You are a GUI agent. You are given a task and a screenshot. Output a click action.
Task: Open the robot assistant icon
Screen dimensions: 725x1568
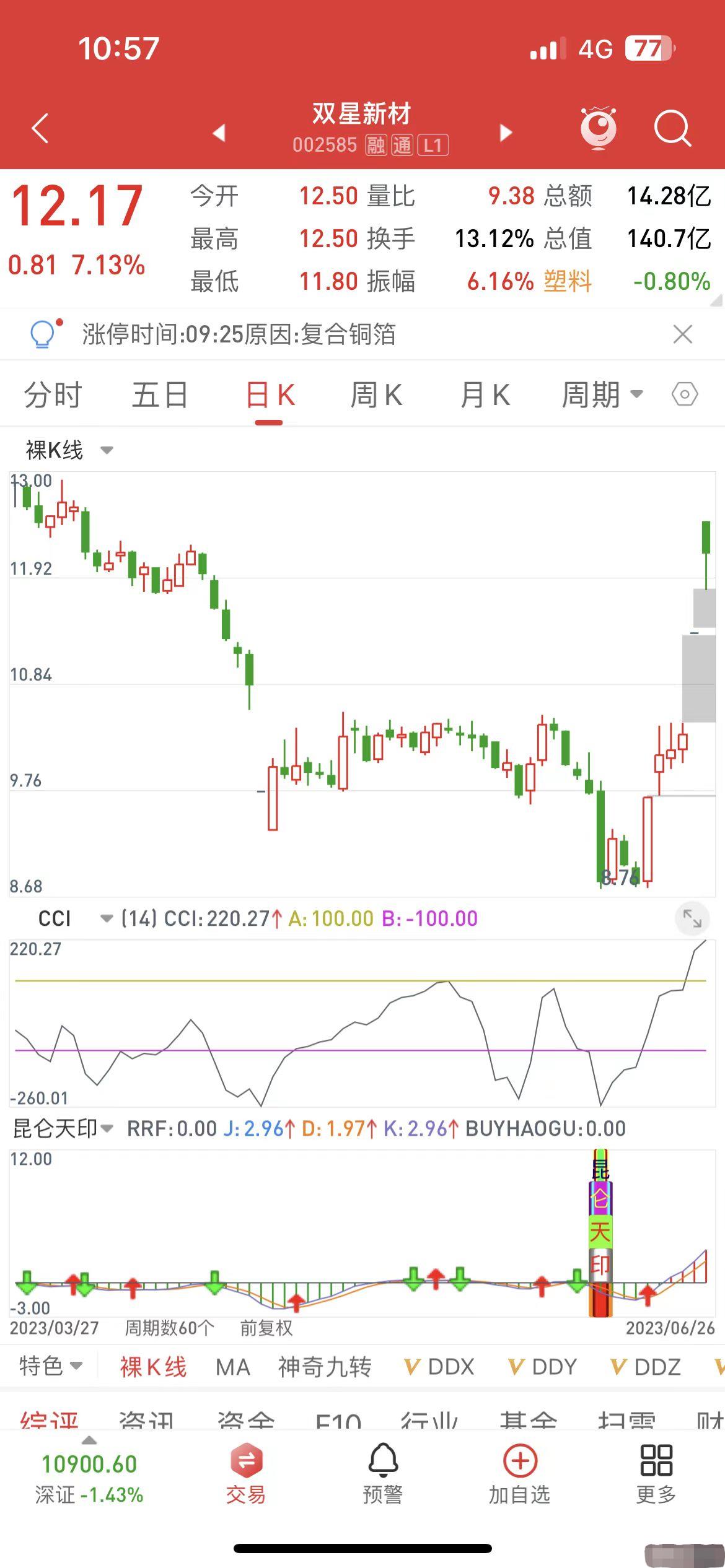pos(598,128)
